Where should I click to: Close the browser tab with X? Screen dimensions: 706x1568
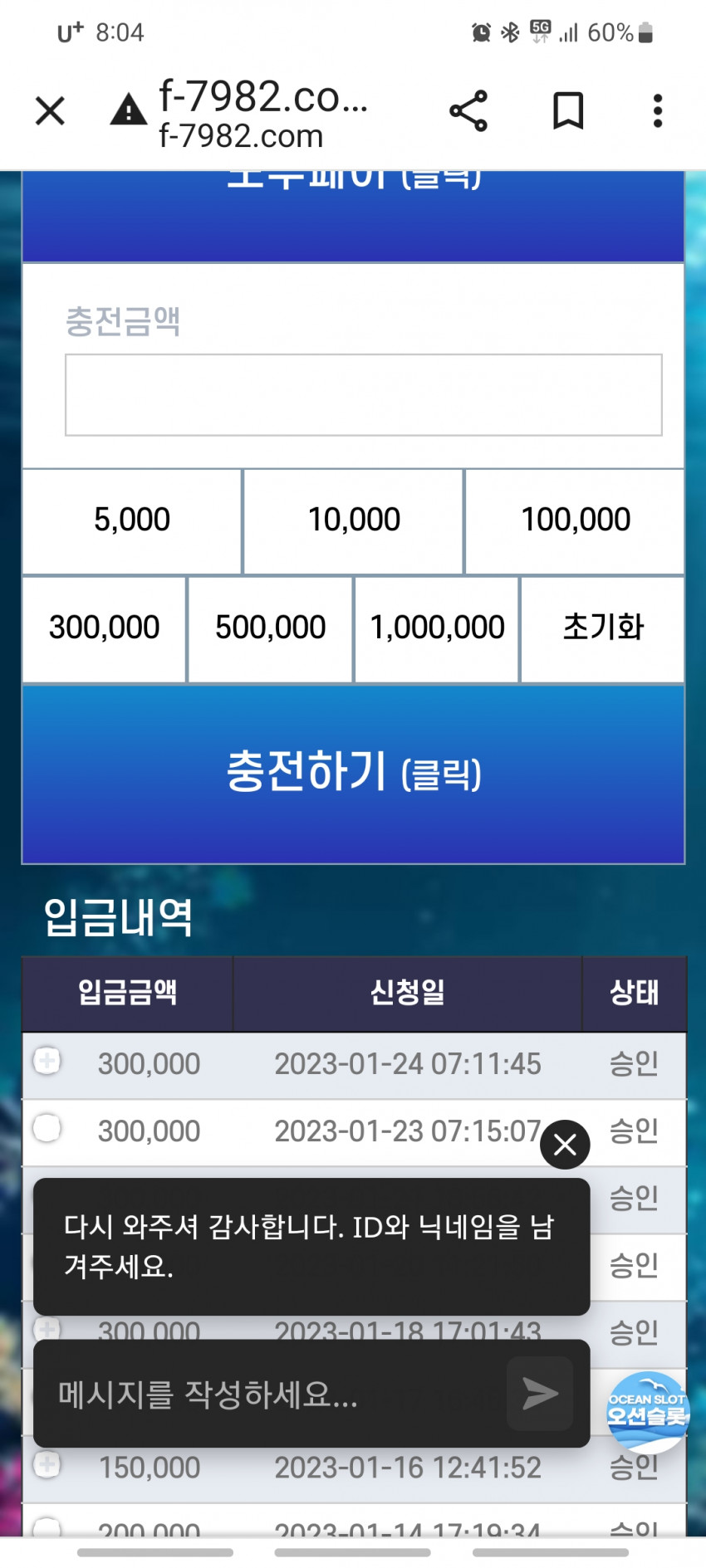[x=50, y=110]
